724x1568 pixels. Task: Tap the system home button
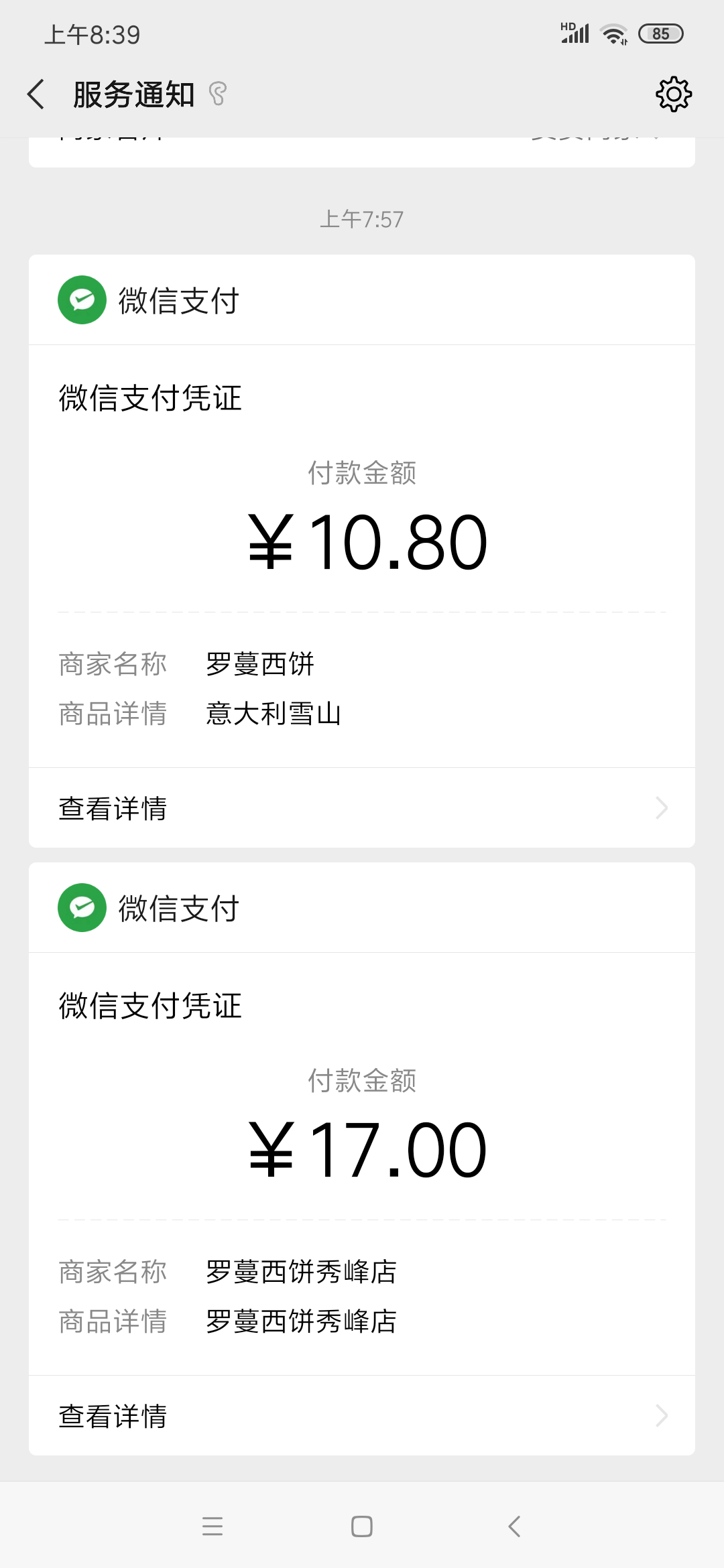point(362,1526)
